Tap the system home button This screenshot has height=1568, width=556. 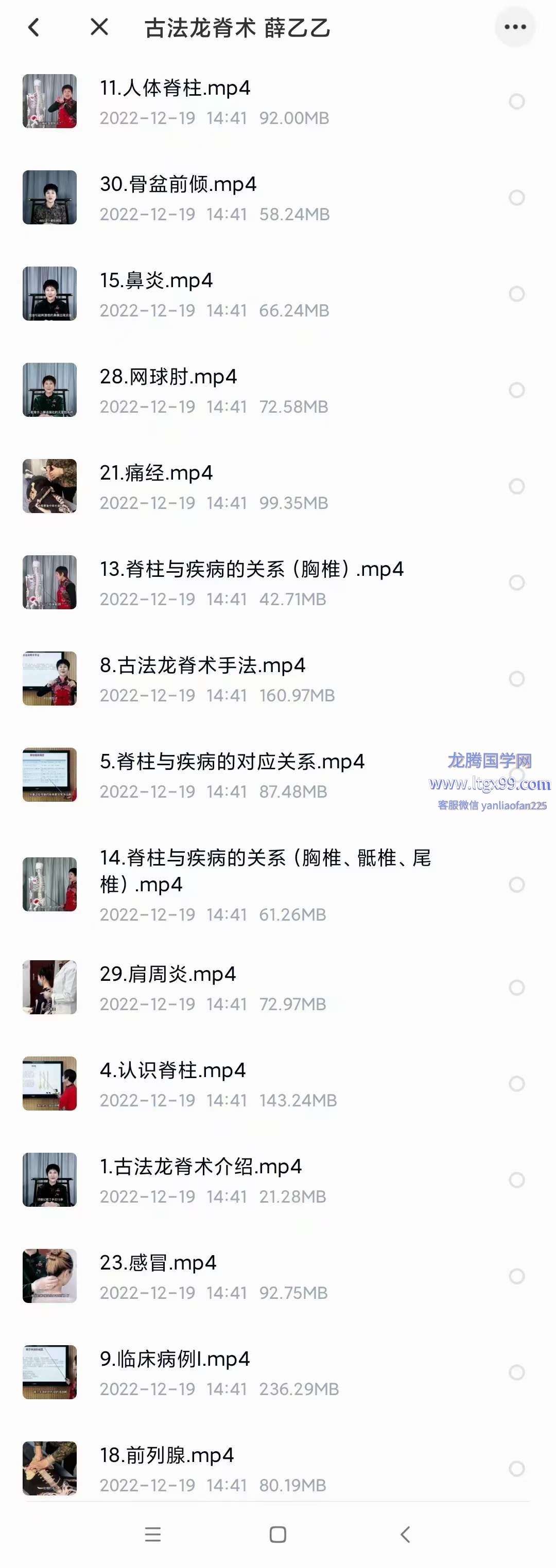click(x=277, y=1535)
